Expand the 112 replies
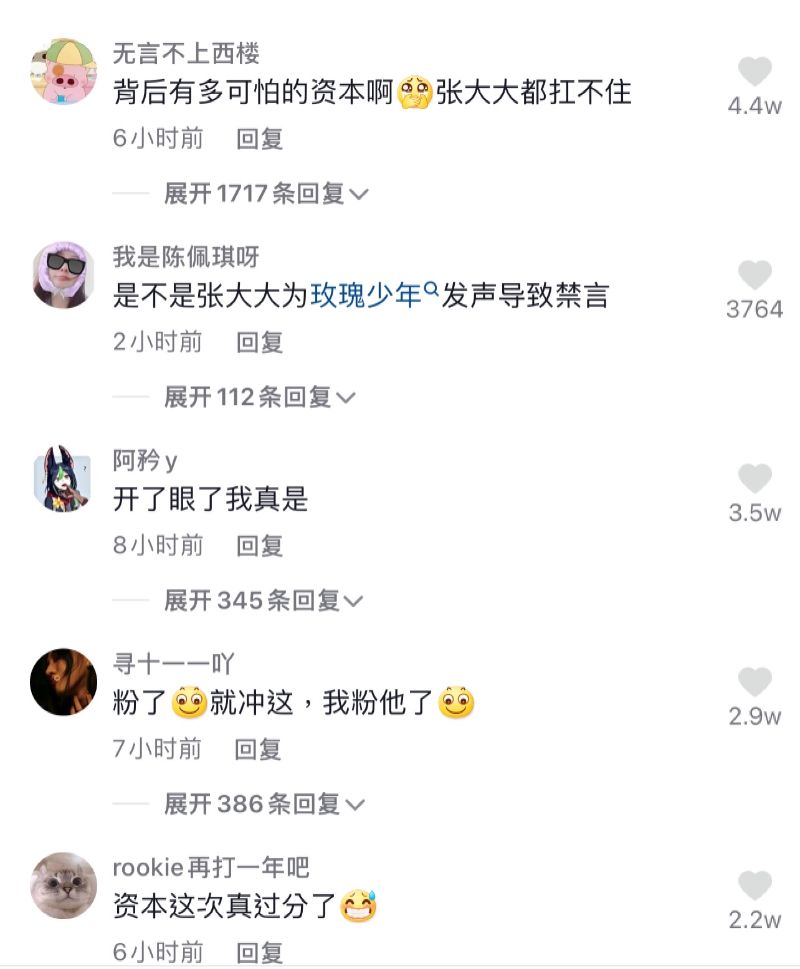This screenshot has height=969, width=800. coord(260,397)
